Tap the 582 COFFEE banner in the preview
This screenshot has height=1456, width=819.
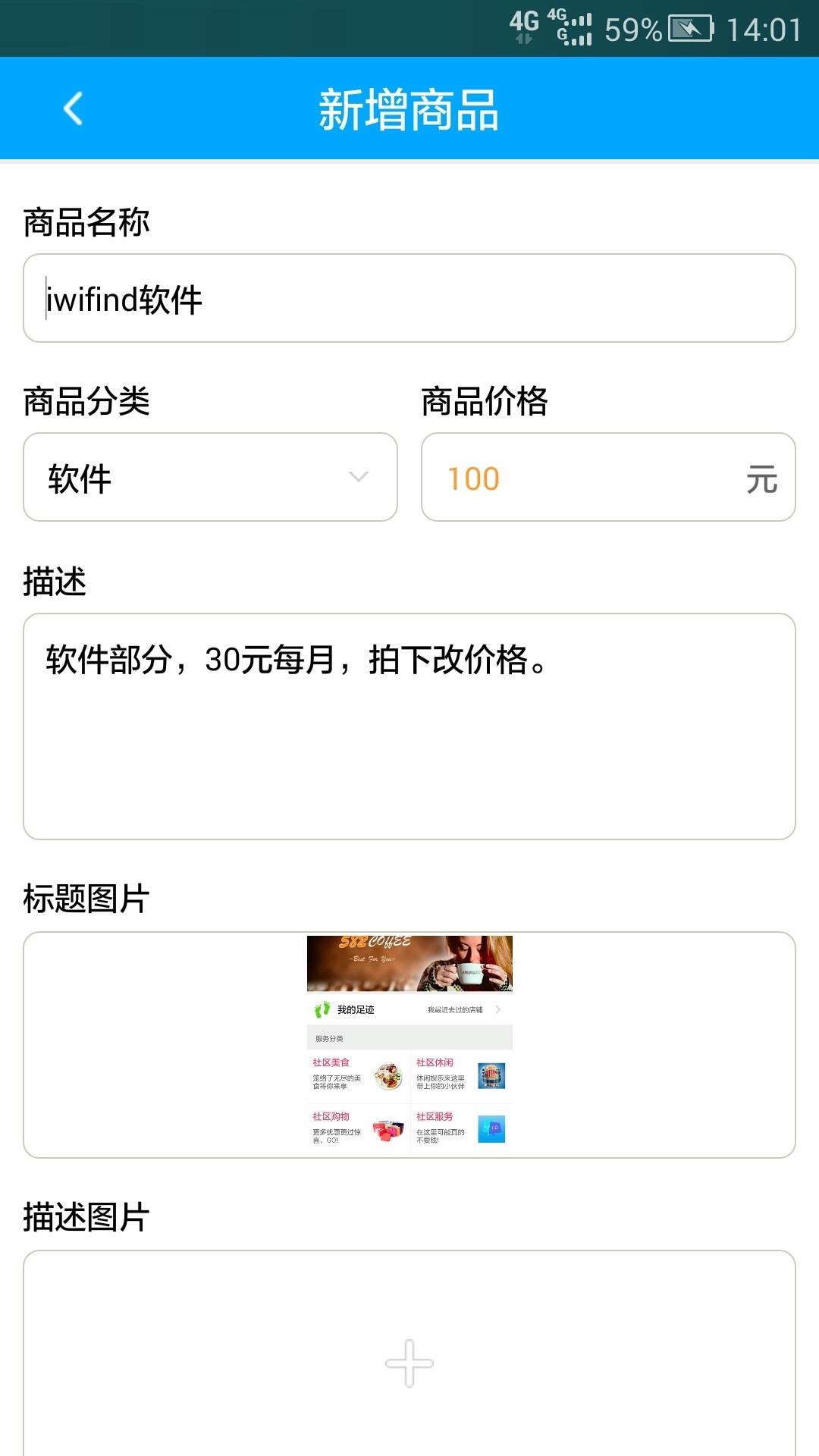(x=409, y=963)
